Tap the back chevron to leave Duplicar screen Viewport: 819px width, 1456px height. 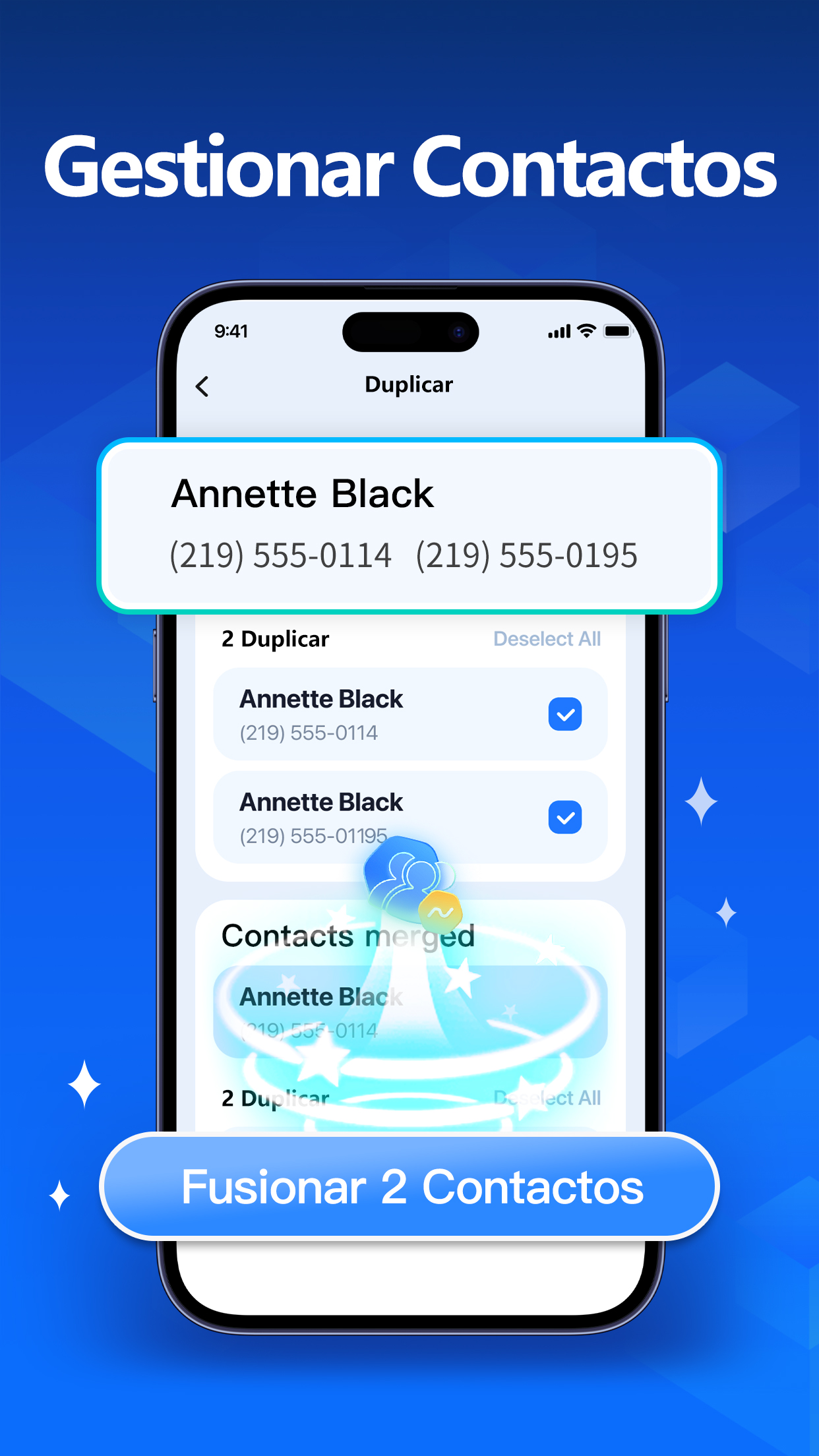pos(203,386)
